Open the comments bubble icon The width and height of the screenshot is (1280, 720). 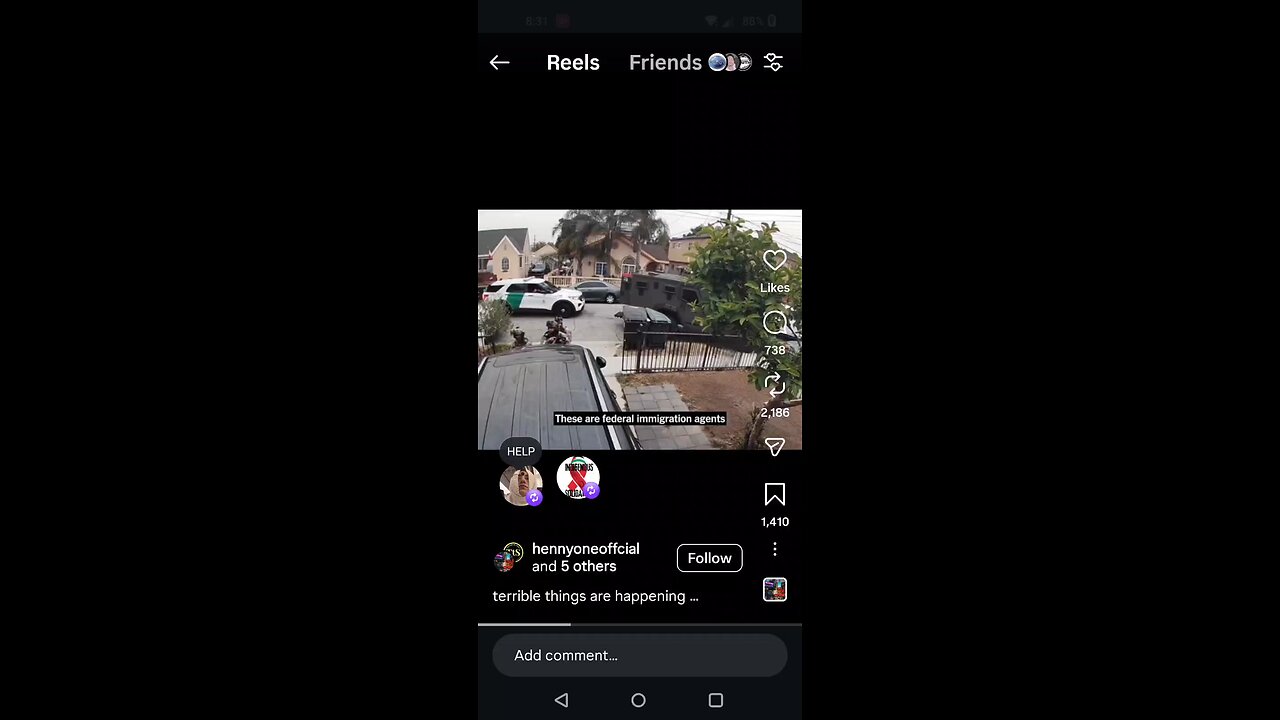click(774, 323)
